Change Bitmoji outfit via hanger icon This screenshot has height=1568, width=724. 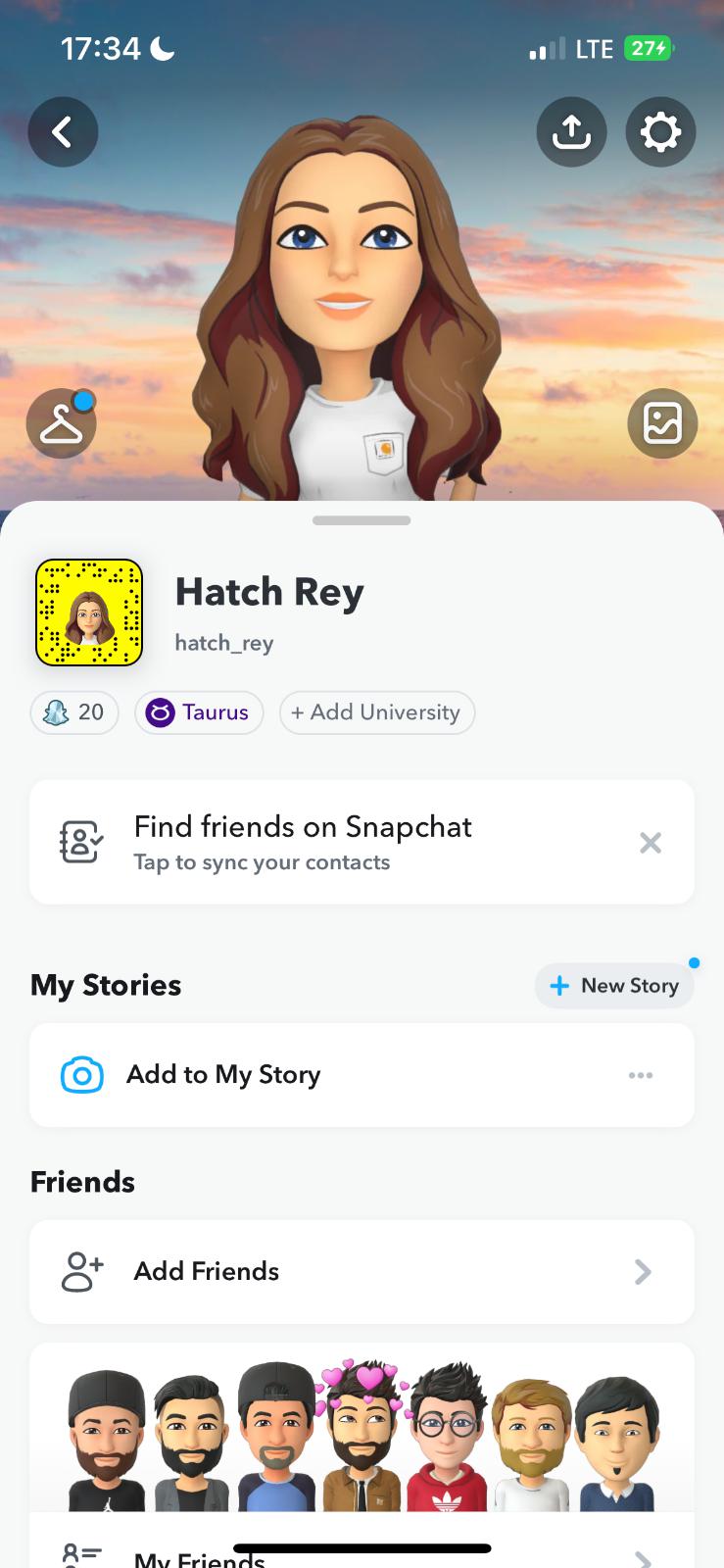pos(62,423)
